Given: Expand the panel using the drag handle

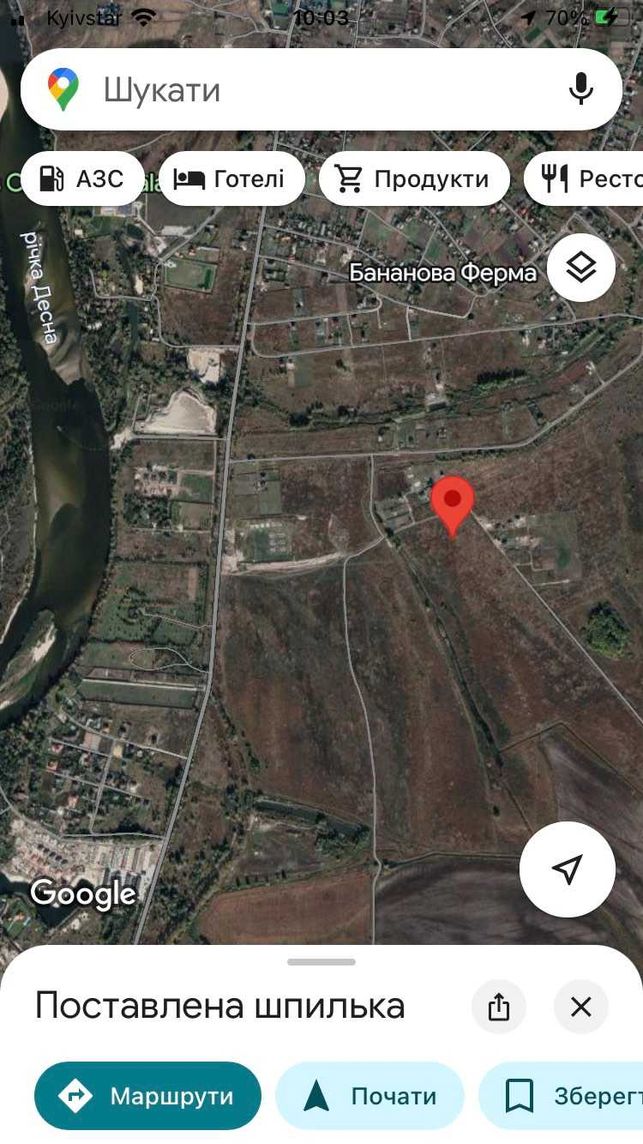Looking at the screenshot, I should click(x=321, y=962).
